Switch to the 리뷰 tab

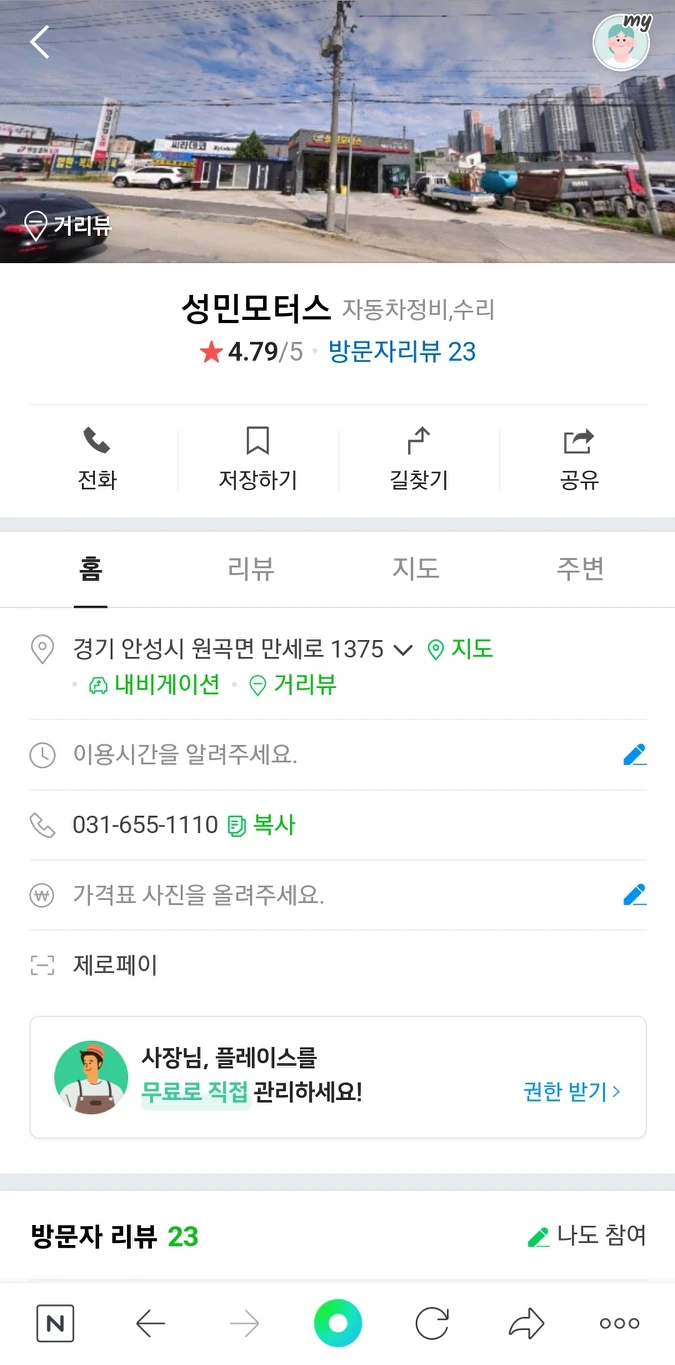[251, 569]
